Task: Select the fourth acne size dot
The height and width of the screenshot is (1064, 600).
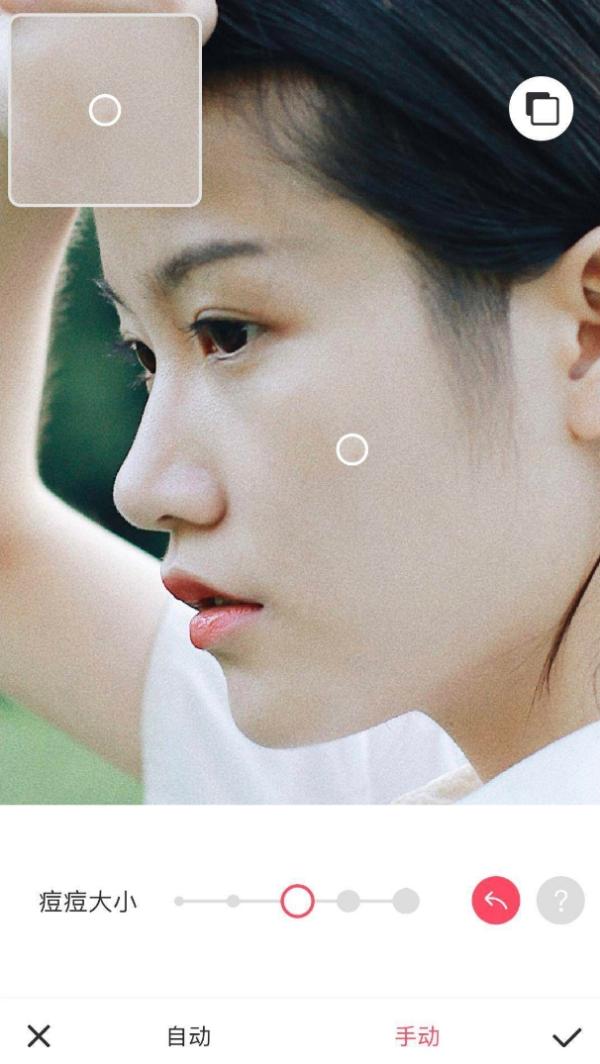Action: 348,901
